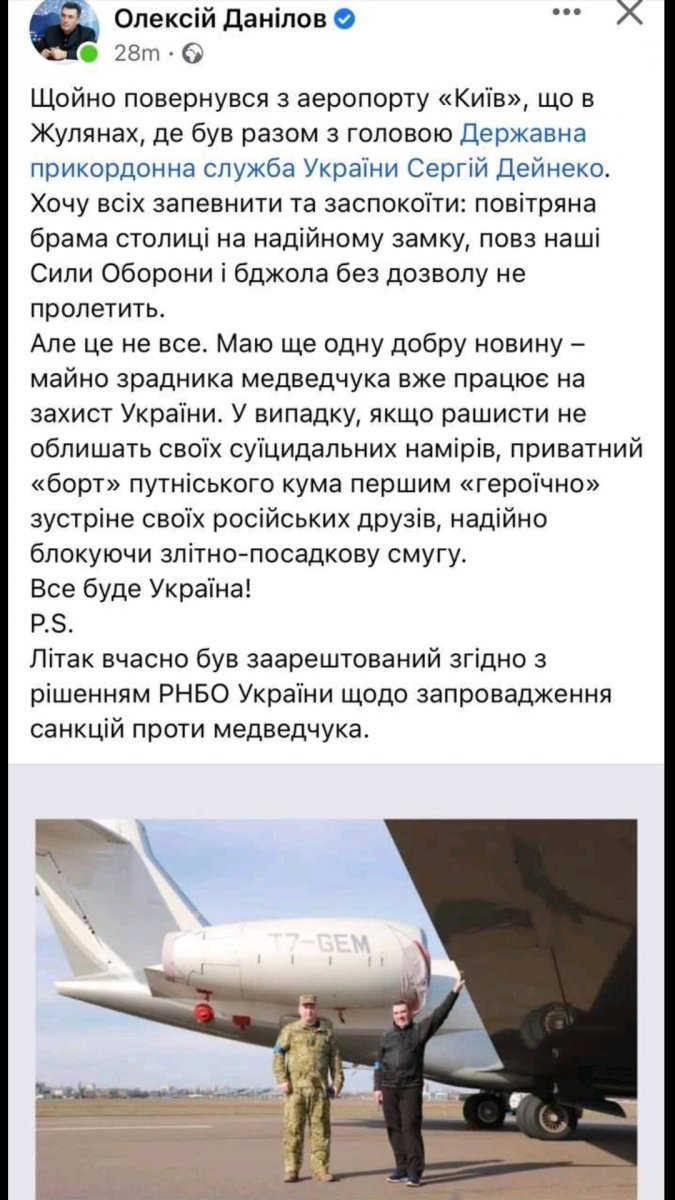Close the post view
The width and height of the screenshot is (675, 1200).
click(630, 12)
